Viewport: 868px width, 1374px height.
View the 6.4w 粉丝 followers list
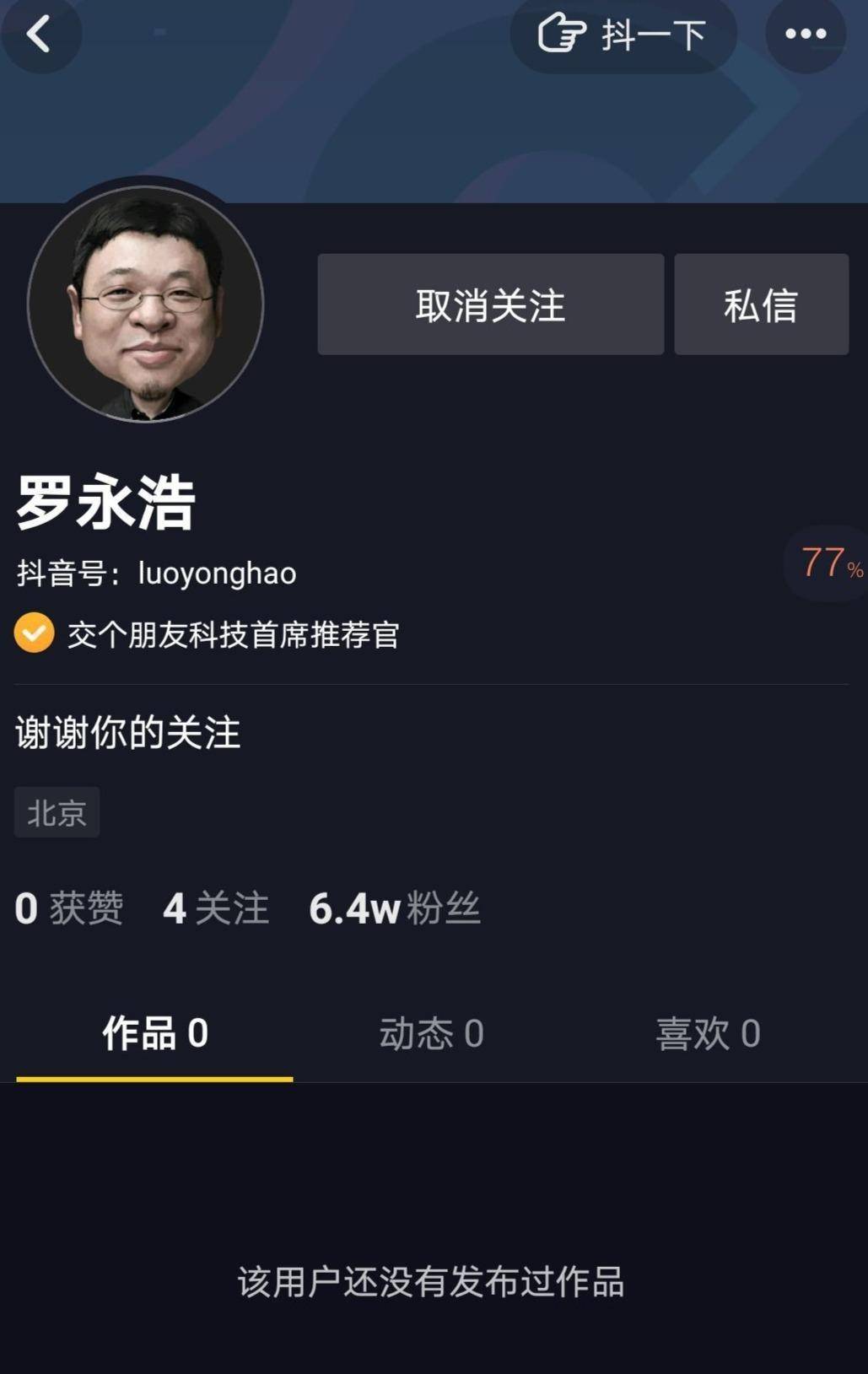[x=395, y=908]
